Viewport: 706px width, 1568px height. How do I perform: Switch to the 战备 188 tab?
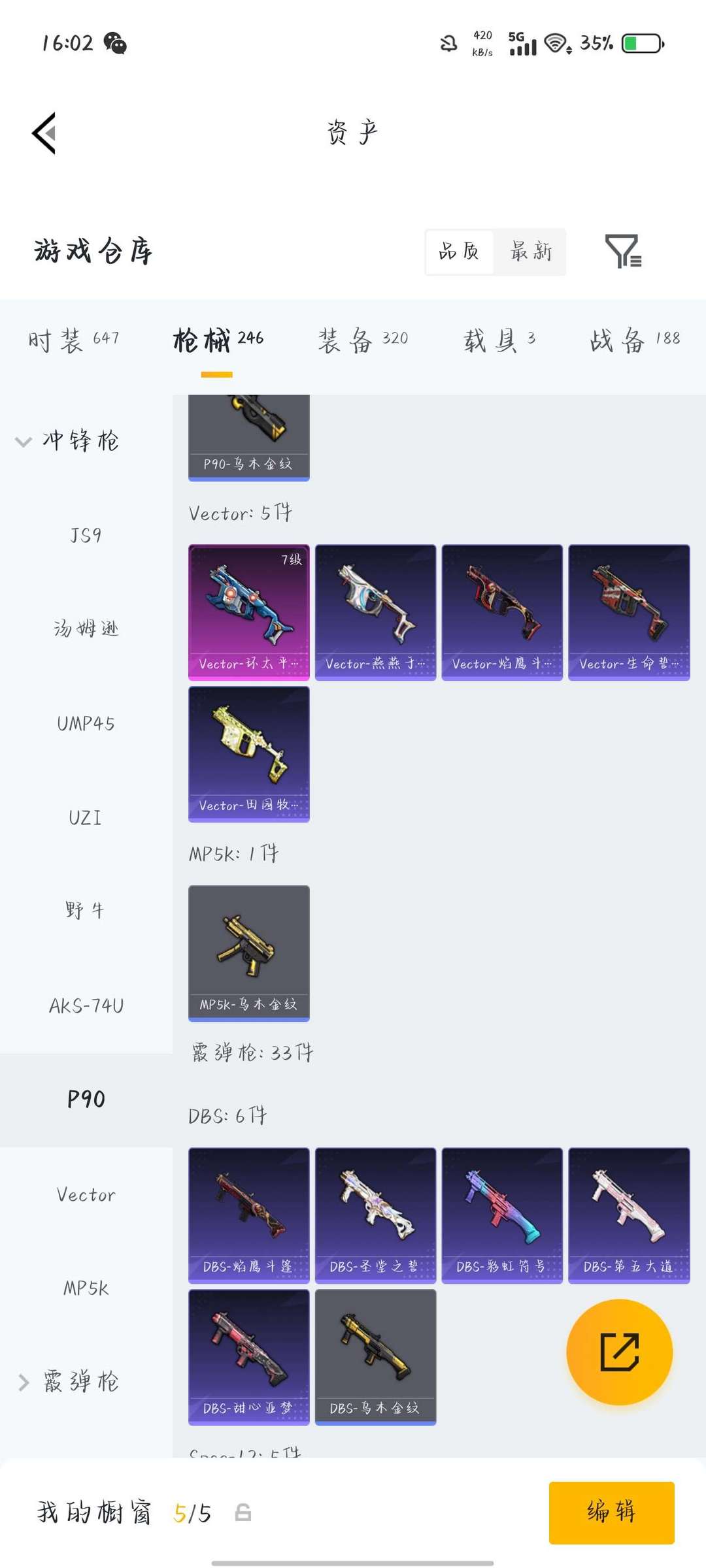coord(635,340)
